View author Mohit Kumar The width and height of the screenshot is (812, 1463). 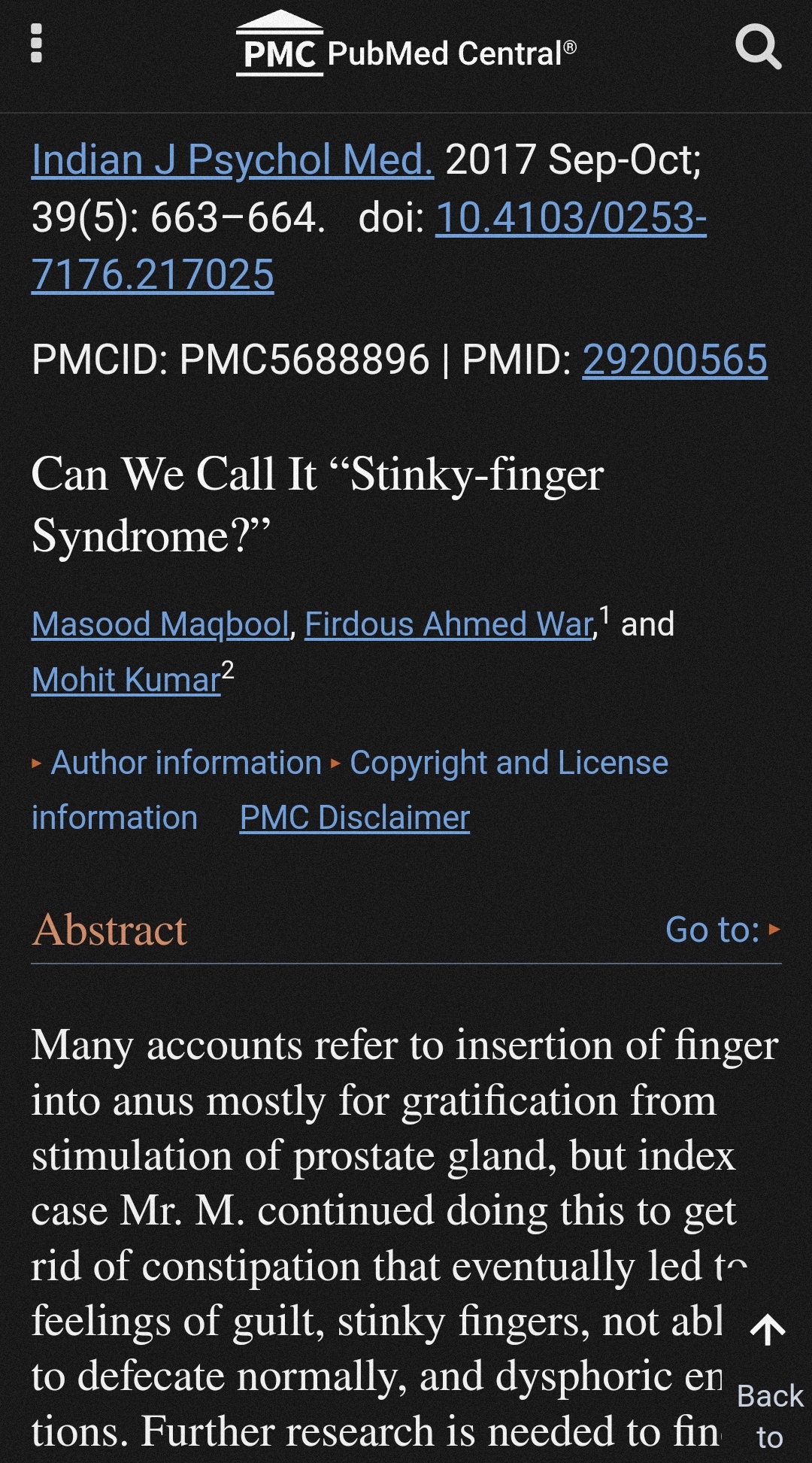[126, 680]
